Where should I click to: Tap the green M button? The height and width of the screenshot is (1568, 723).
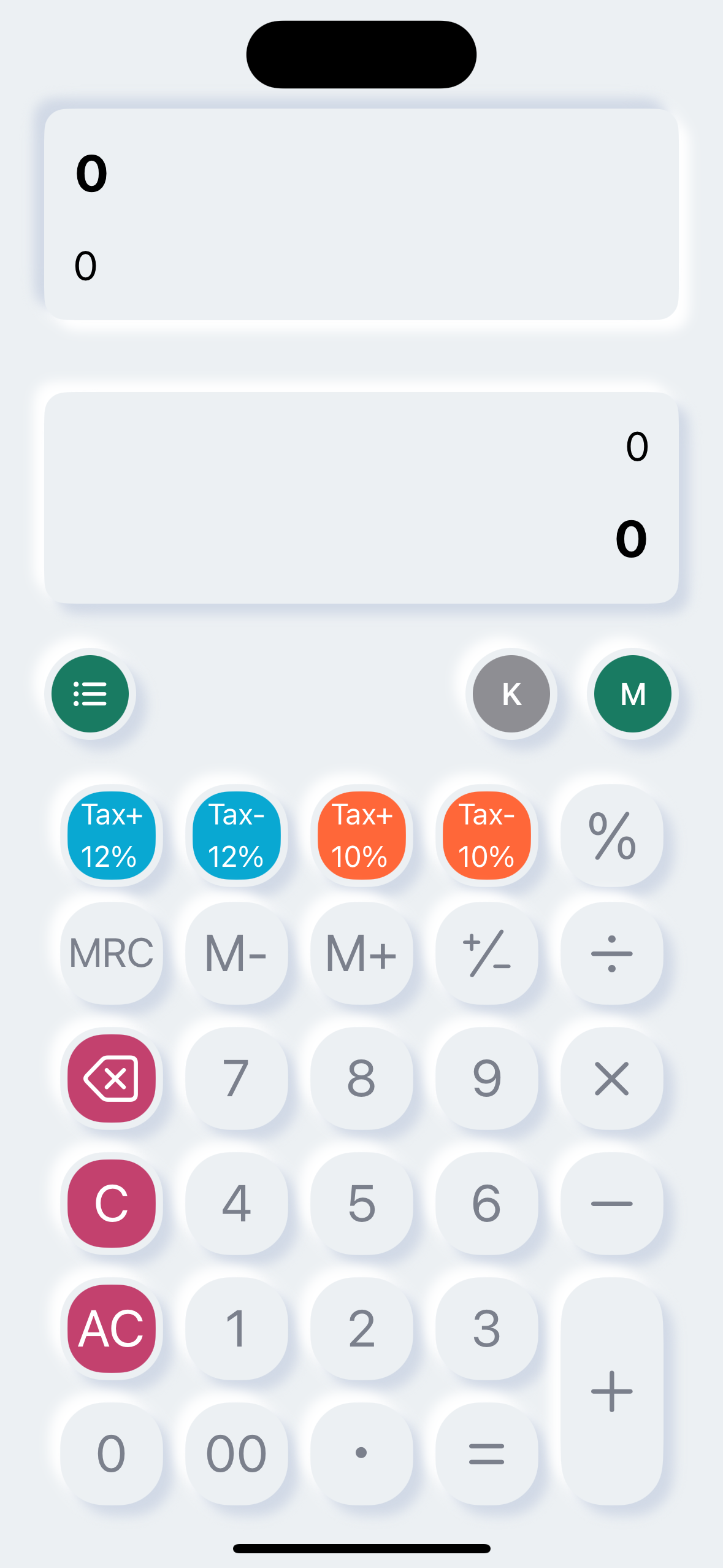coord(633,694)
